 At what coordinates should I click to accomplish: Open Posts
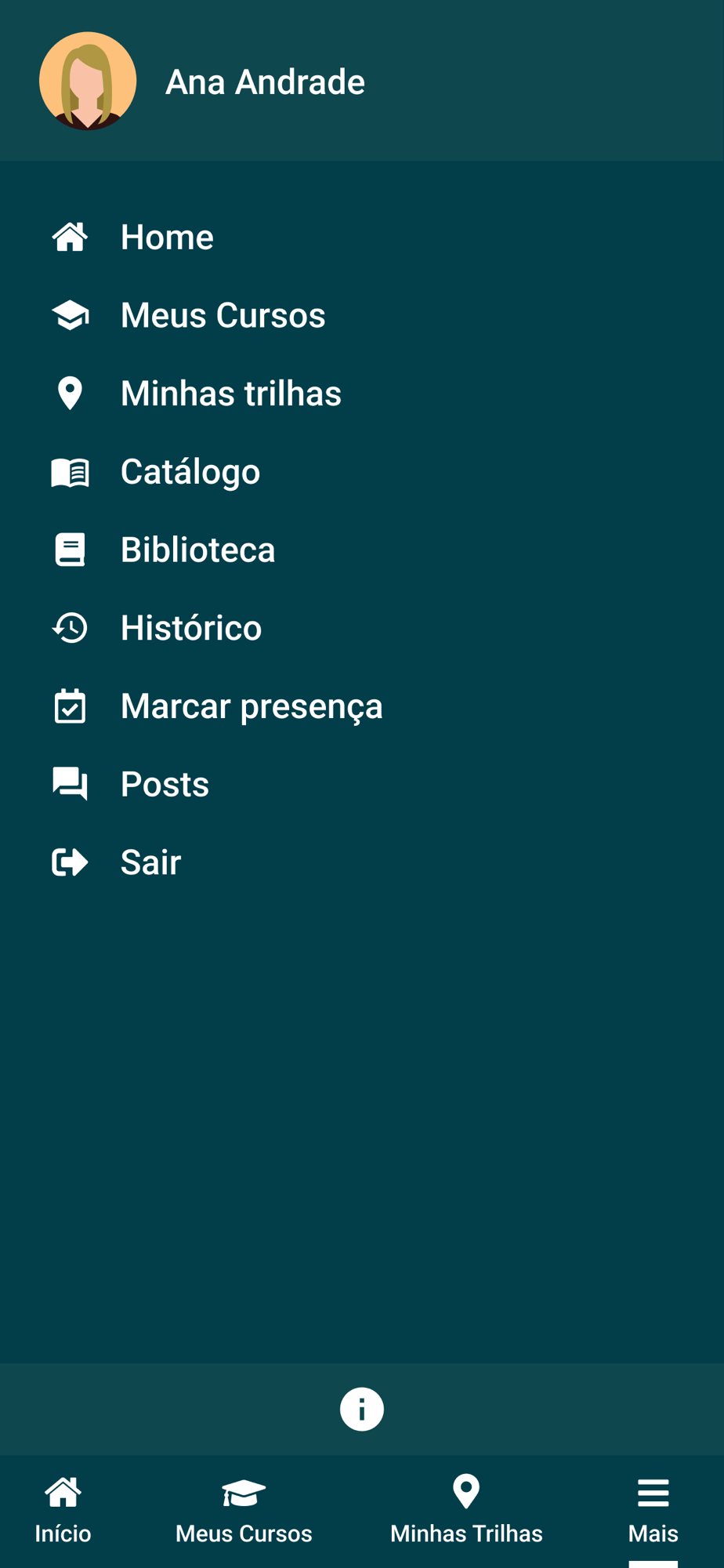coord(165,784)
